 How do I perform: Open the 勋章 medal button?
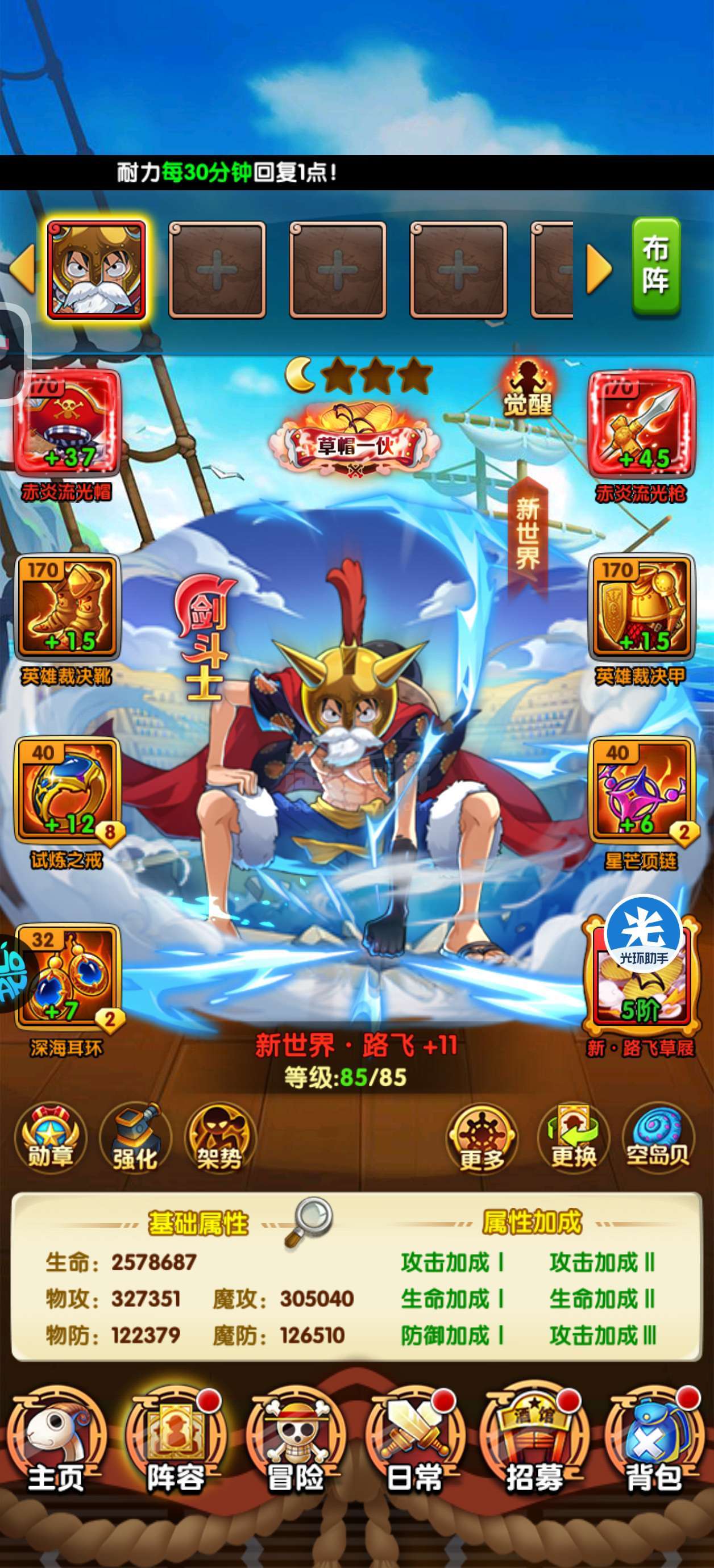click(50, 1137)
